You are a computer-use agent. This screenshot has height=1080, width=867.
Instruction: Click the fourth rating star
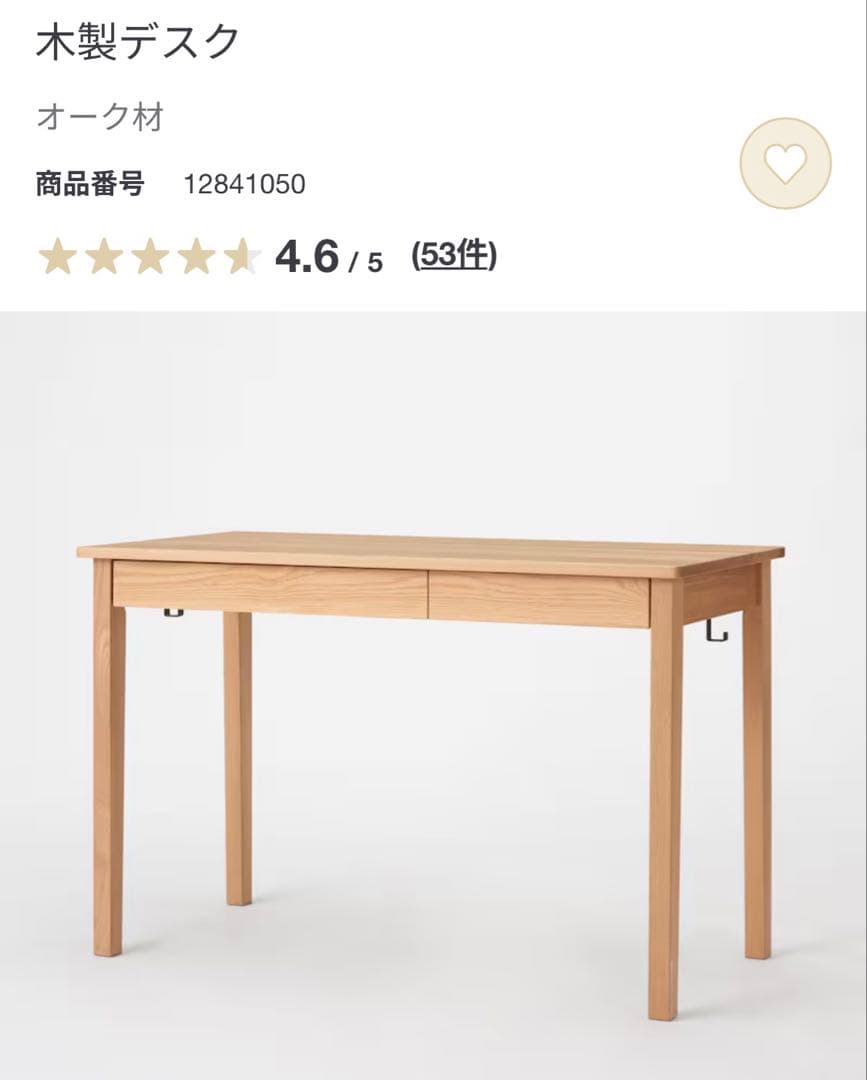[x=199, y=258]
